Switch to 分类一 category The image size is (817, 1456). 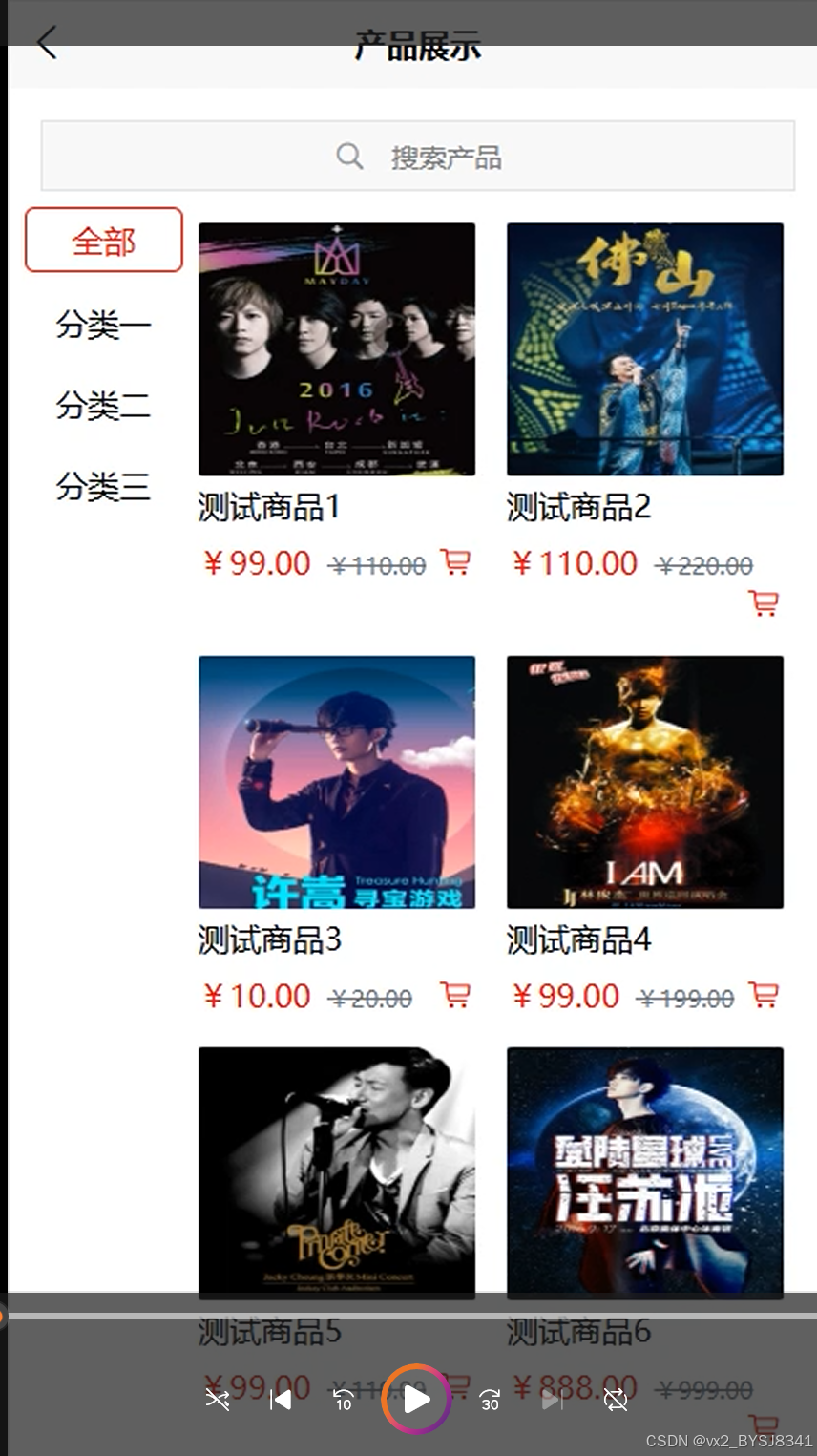tap(103, 325)
